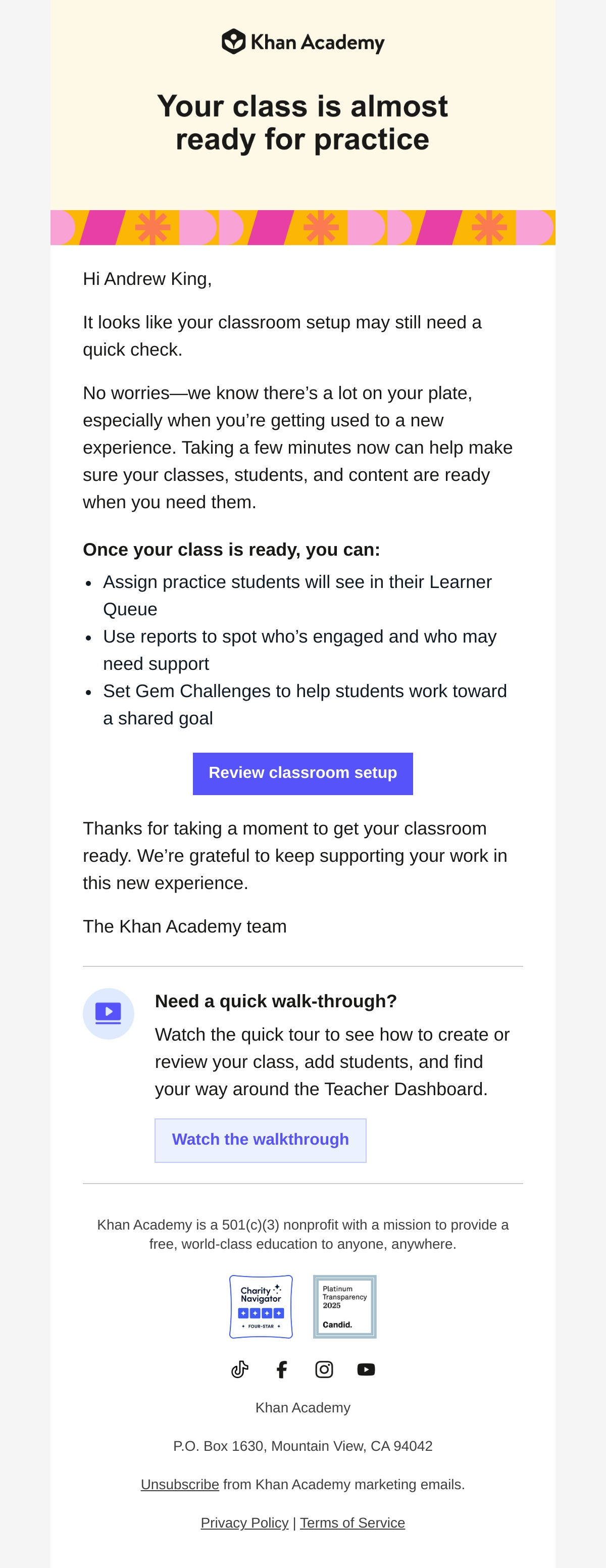Open the Charity Navigator four-star badge
606x1568 pixels.
click(261, 1306)
